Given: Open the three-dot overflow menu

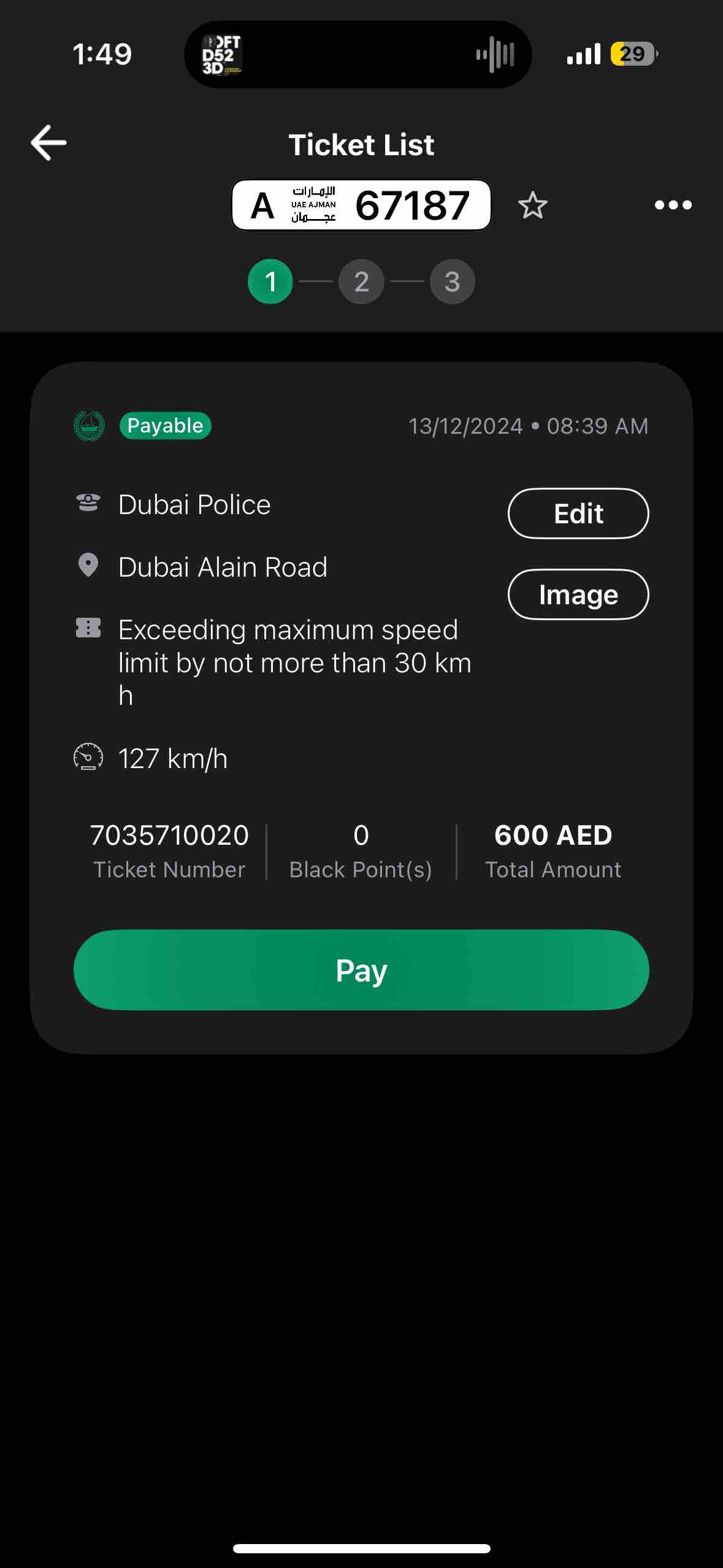Looking at the screenshot, I should (673, 205).
